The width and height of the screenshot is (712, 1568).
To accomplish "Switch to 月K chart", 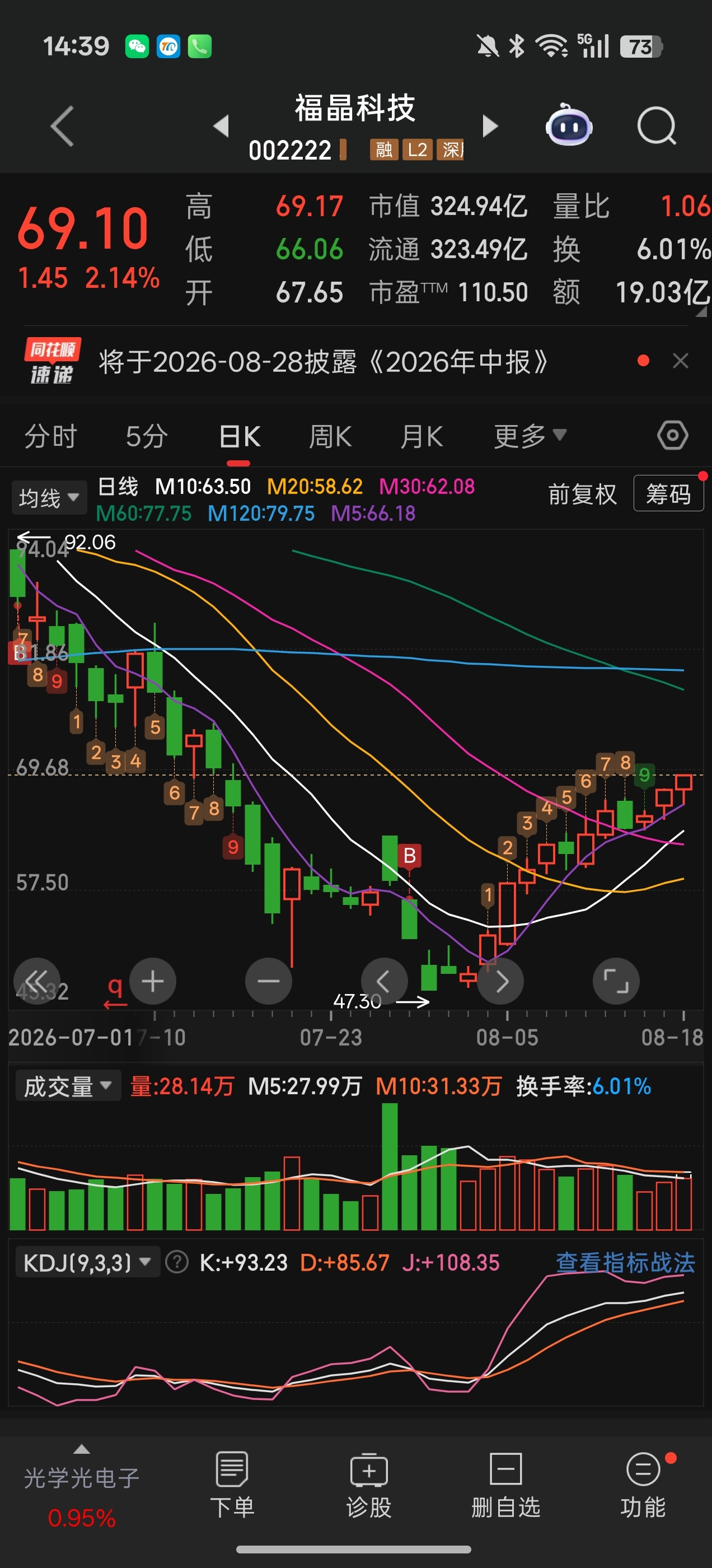I will pyautogui.click(x=421, y=436).
